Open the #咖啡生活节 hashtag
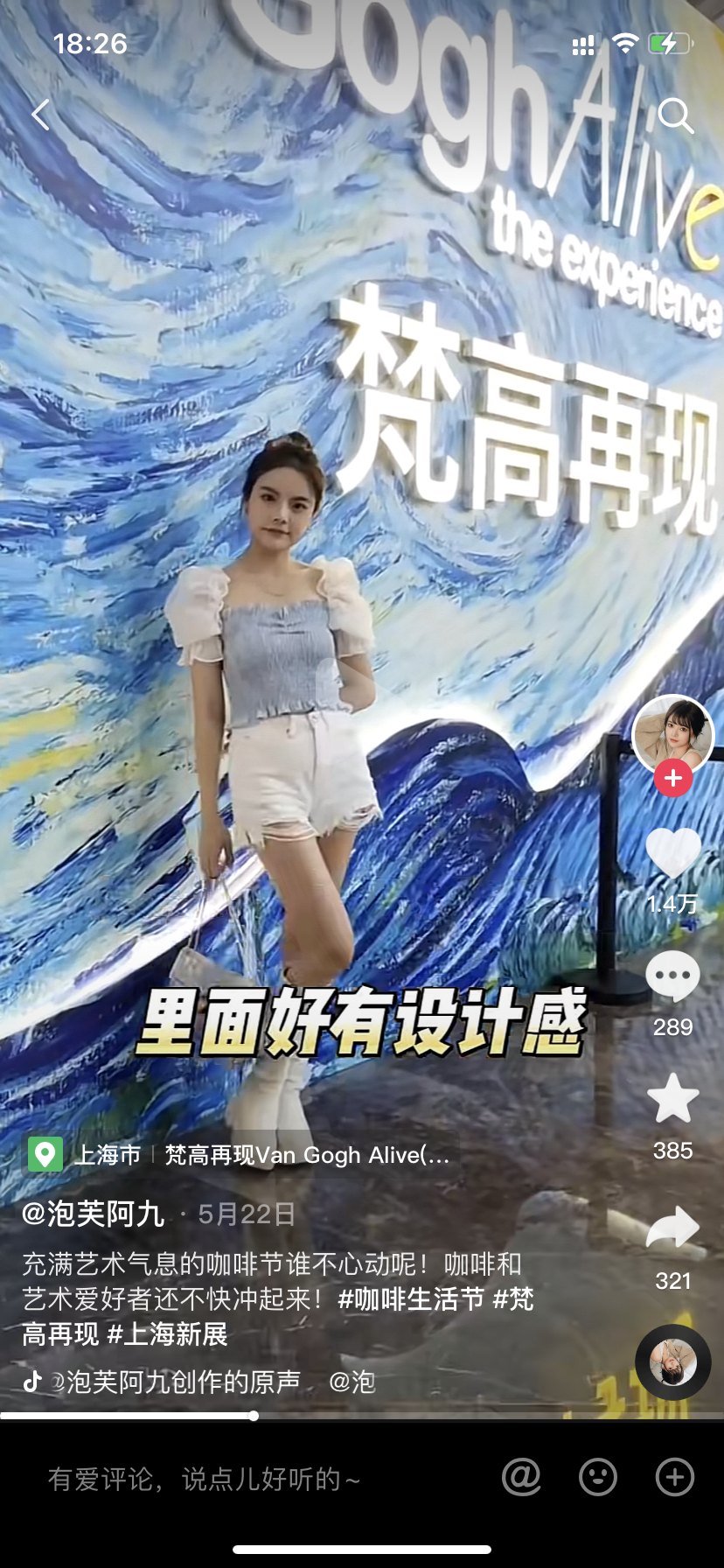 pyautogui.click(x=411, y=1298)
